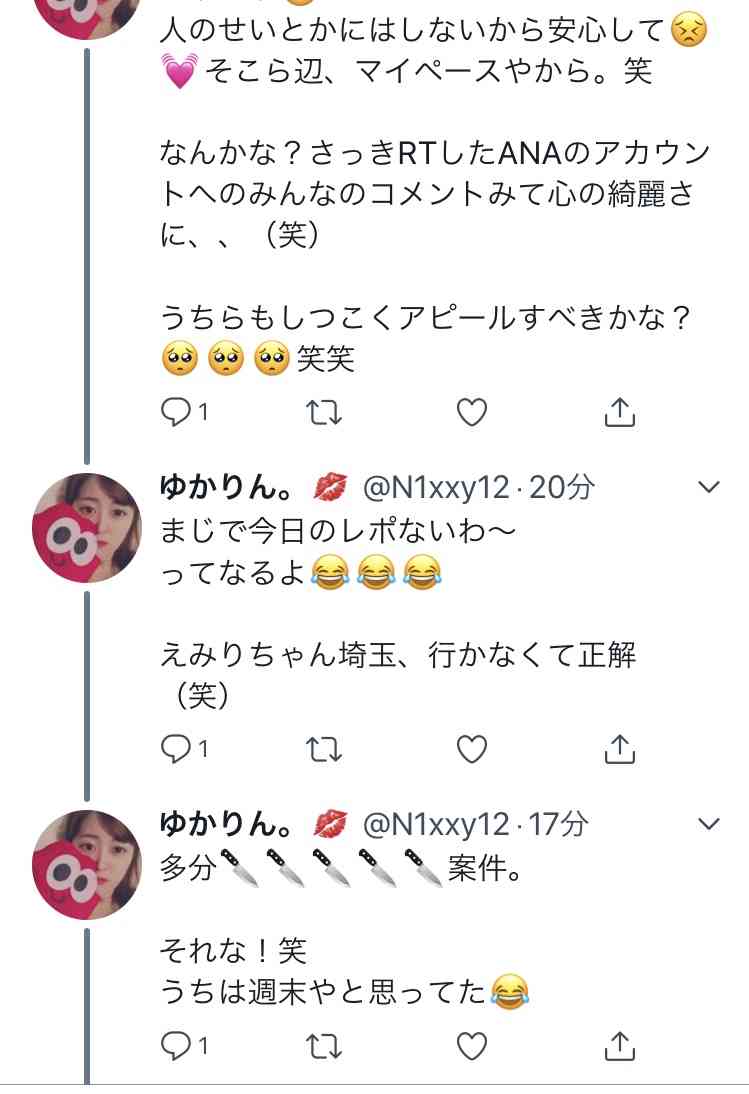Image resolution: width=749 pixels, height=1094 pixels.
Task: Reply to the tweet saying うちは週末やと思ってた
Action: tap(176, 1046)
